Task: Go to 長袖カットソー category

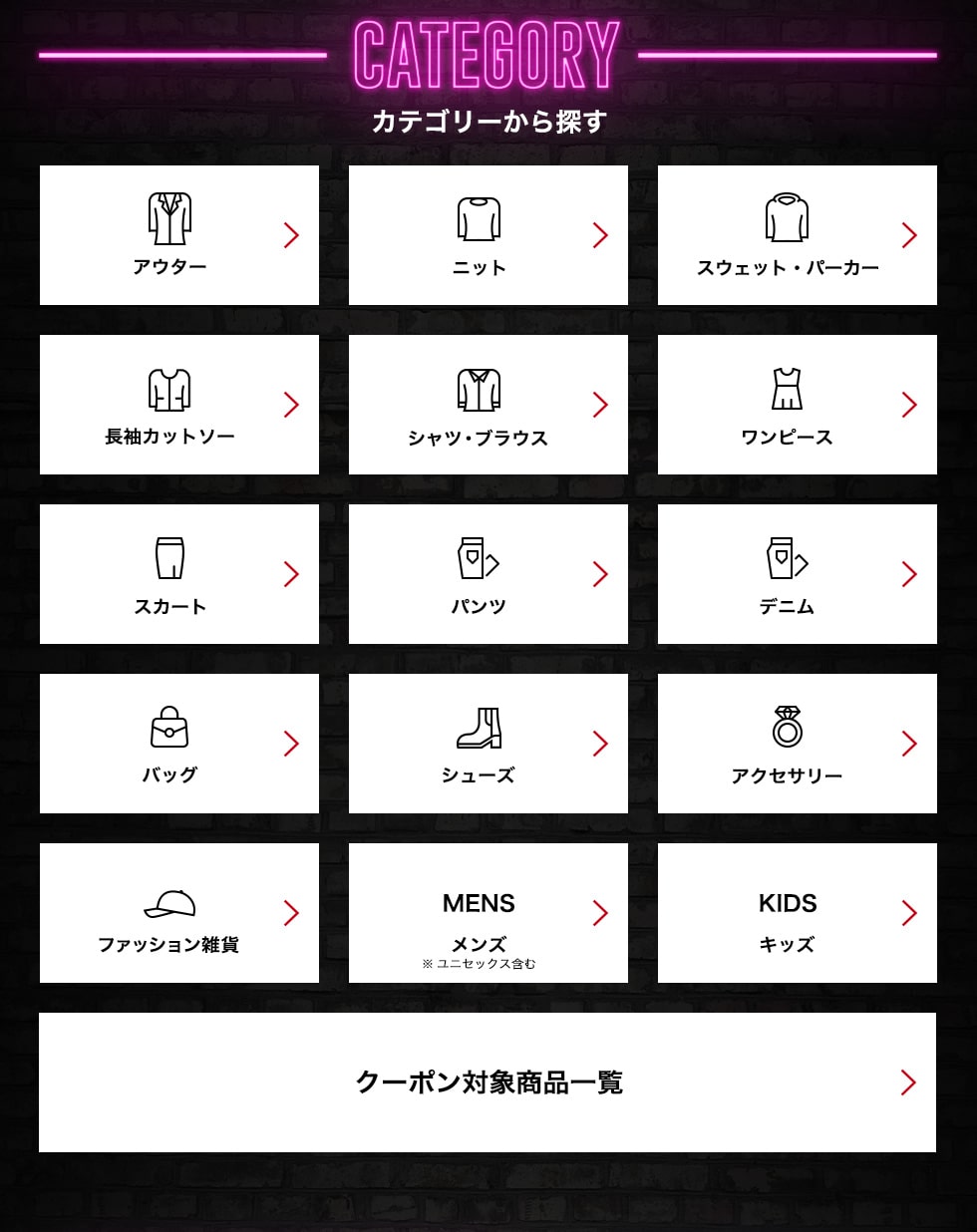Action: pos(179,405)
